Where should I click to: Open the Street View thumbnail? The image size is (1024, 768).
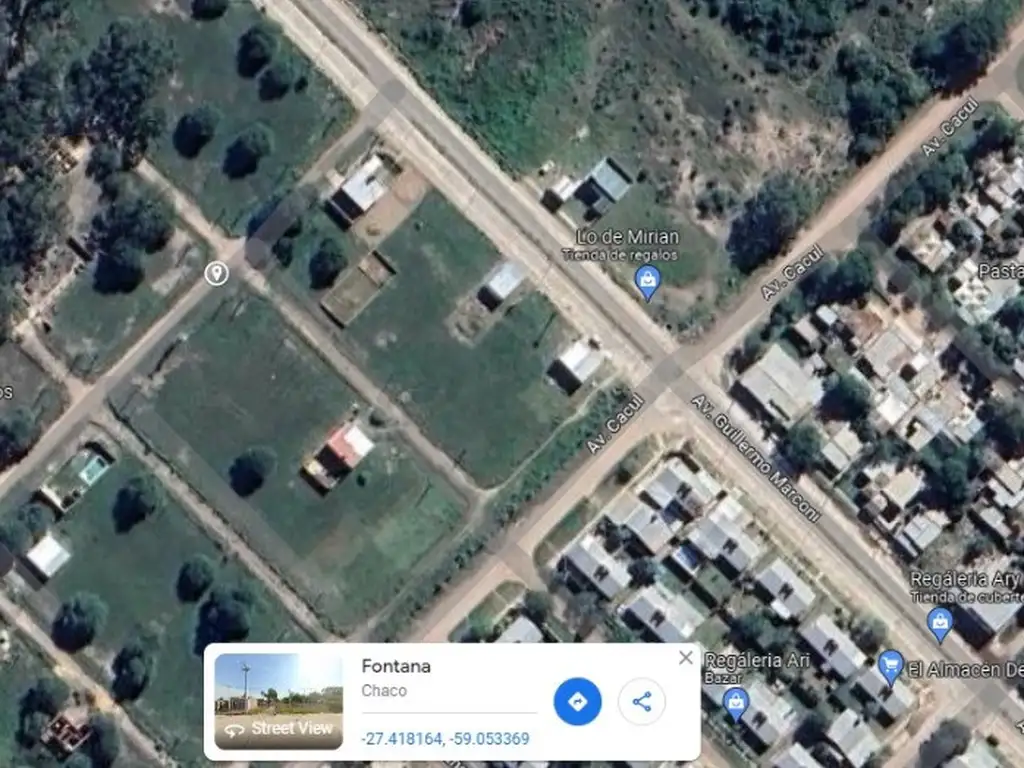[278, 701]
